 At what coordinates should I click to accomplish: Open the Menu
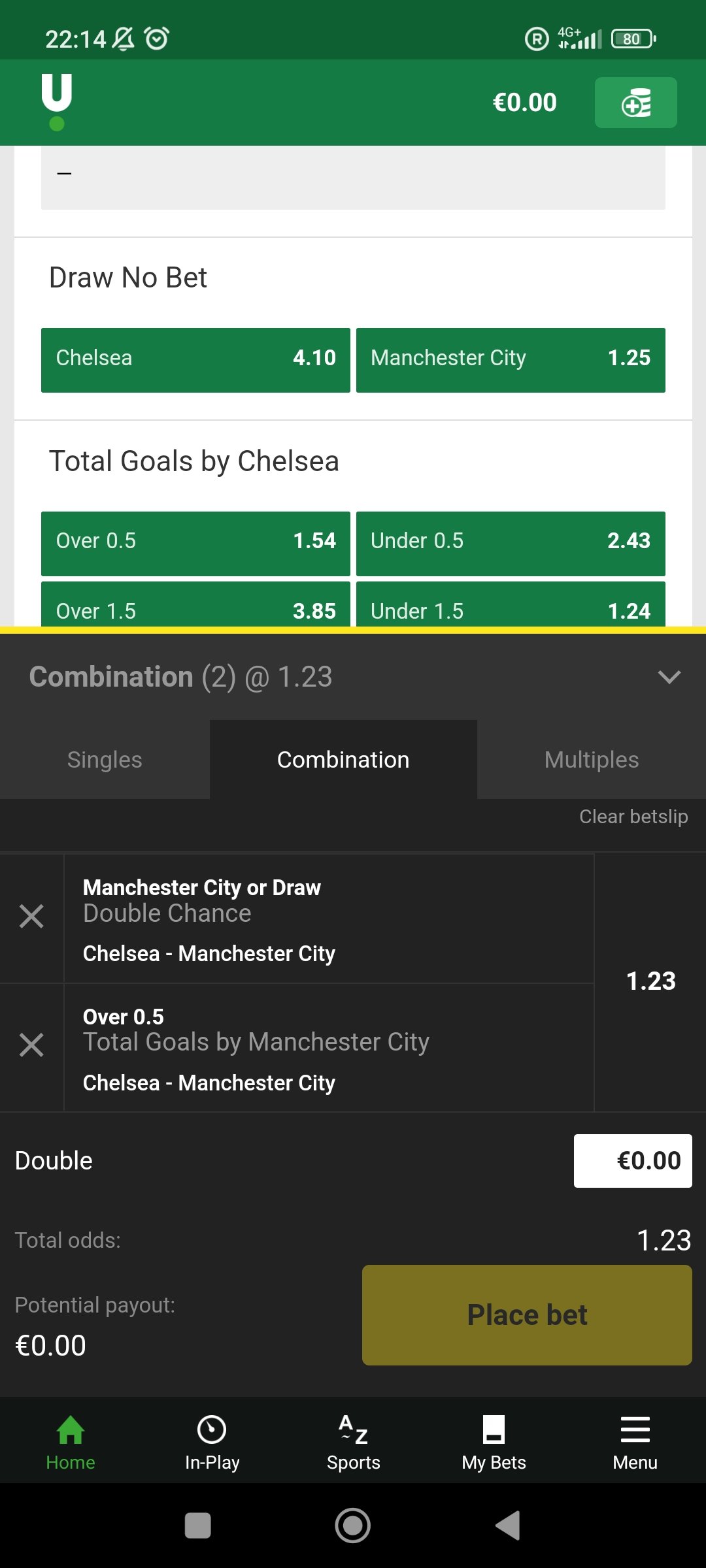click(x=635, y=1443)
